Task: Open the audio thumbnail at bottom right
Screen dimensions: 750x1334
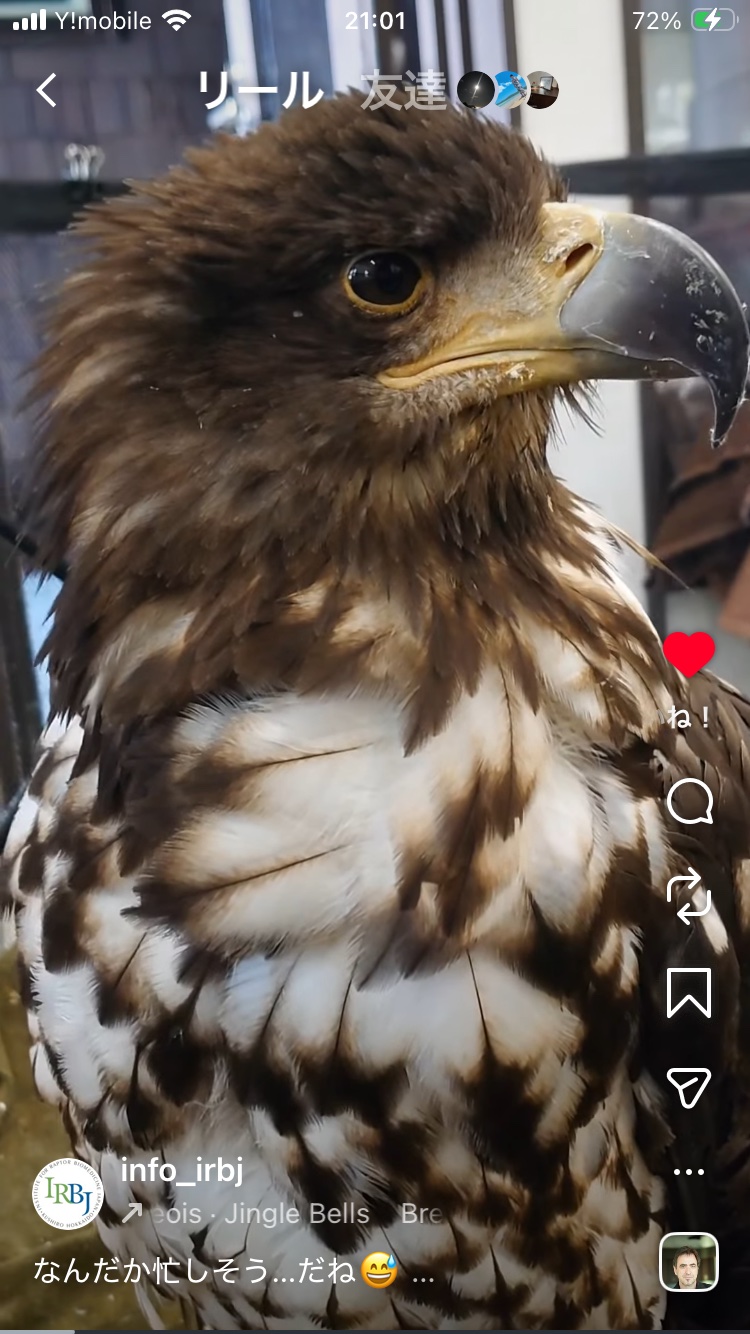Action: (x=689, y=1262)
